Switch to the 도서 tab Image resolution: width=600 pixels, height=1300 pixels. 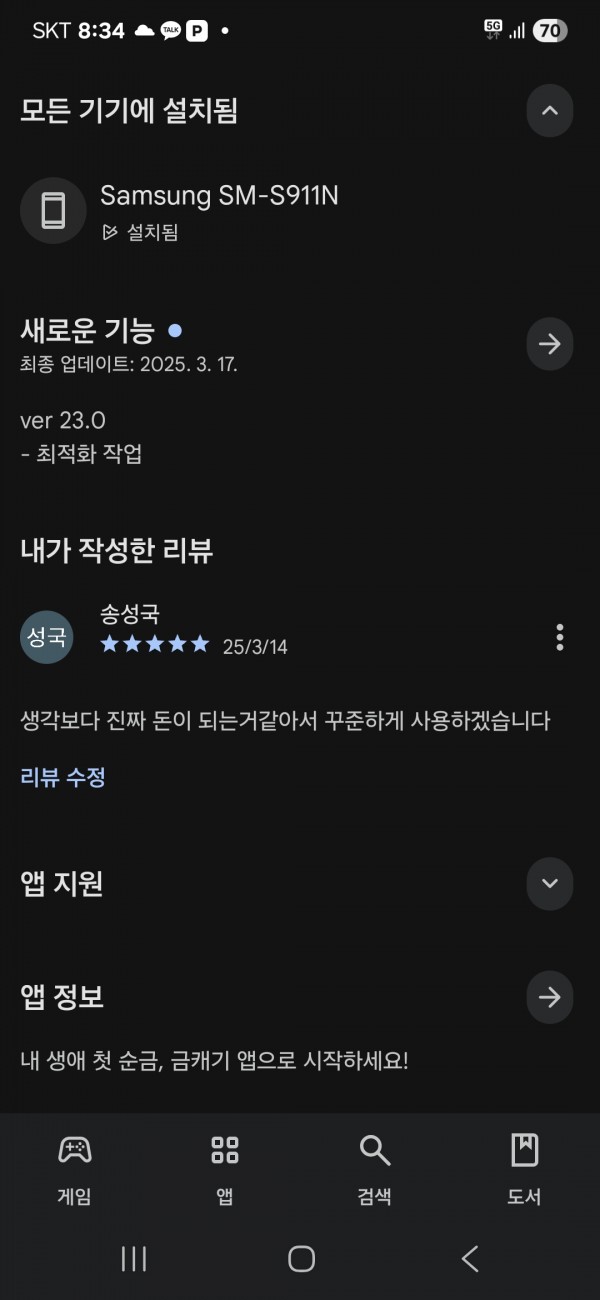pos(525,1168)
